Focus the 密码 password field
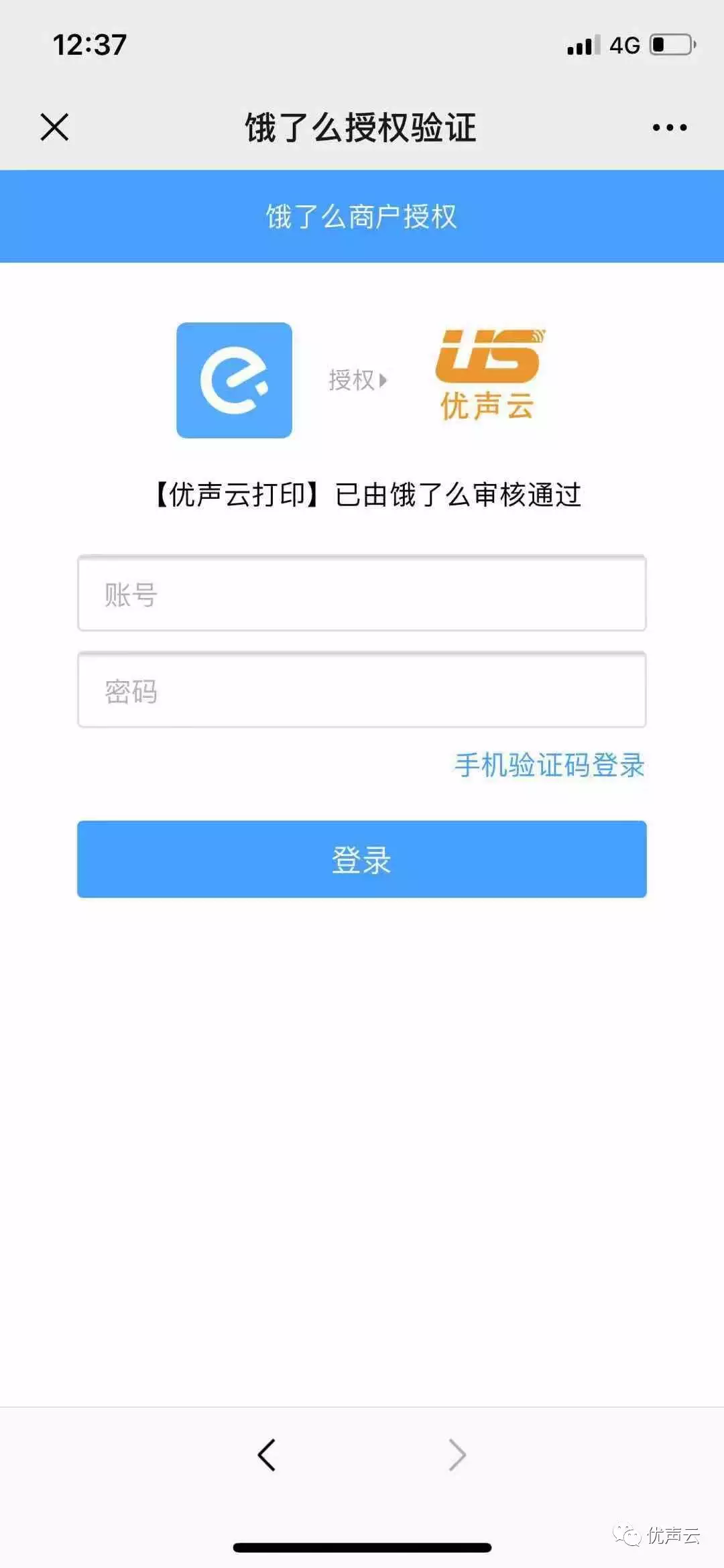 [x=362, y=690]
